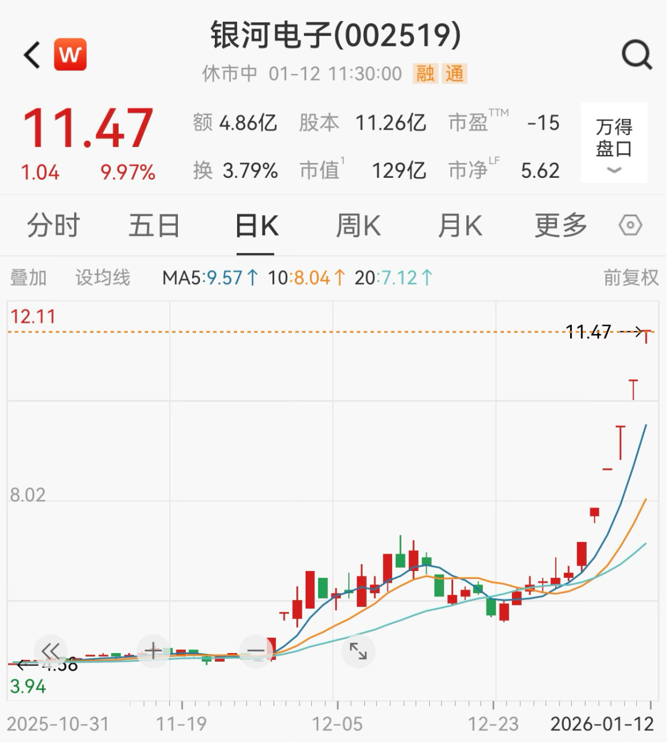Screen dimensions: 667x742
Task: Switch to the 月K chart tab
Action: point(460,226)
